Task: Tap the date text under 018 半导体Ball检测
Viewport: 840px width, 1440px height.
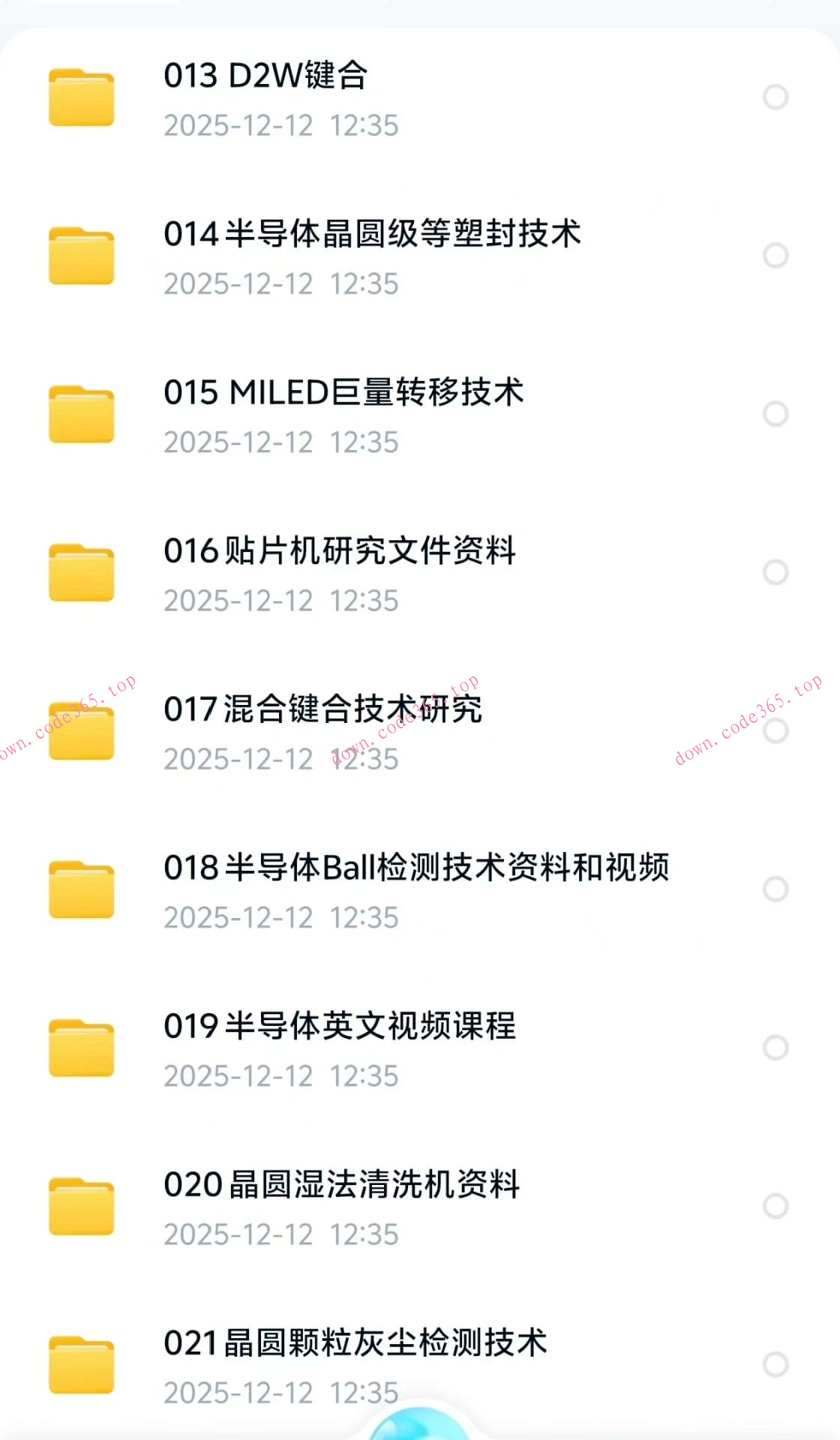Action: (281, 916)
